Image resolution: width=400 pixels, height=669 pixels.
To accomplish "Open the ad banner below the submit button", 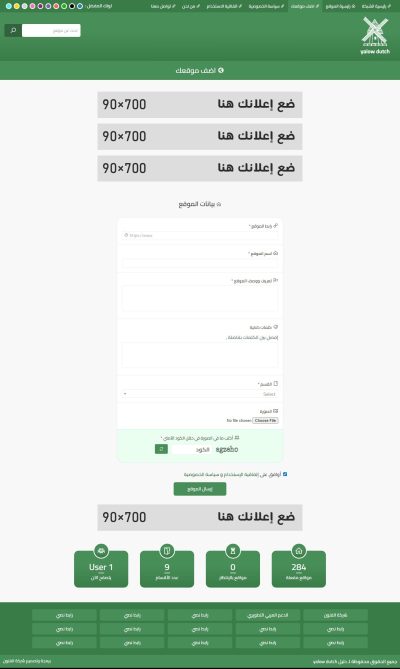I will coord(200,517).
